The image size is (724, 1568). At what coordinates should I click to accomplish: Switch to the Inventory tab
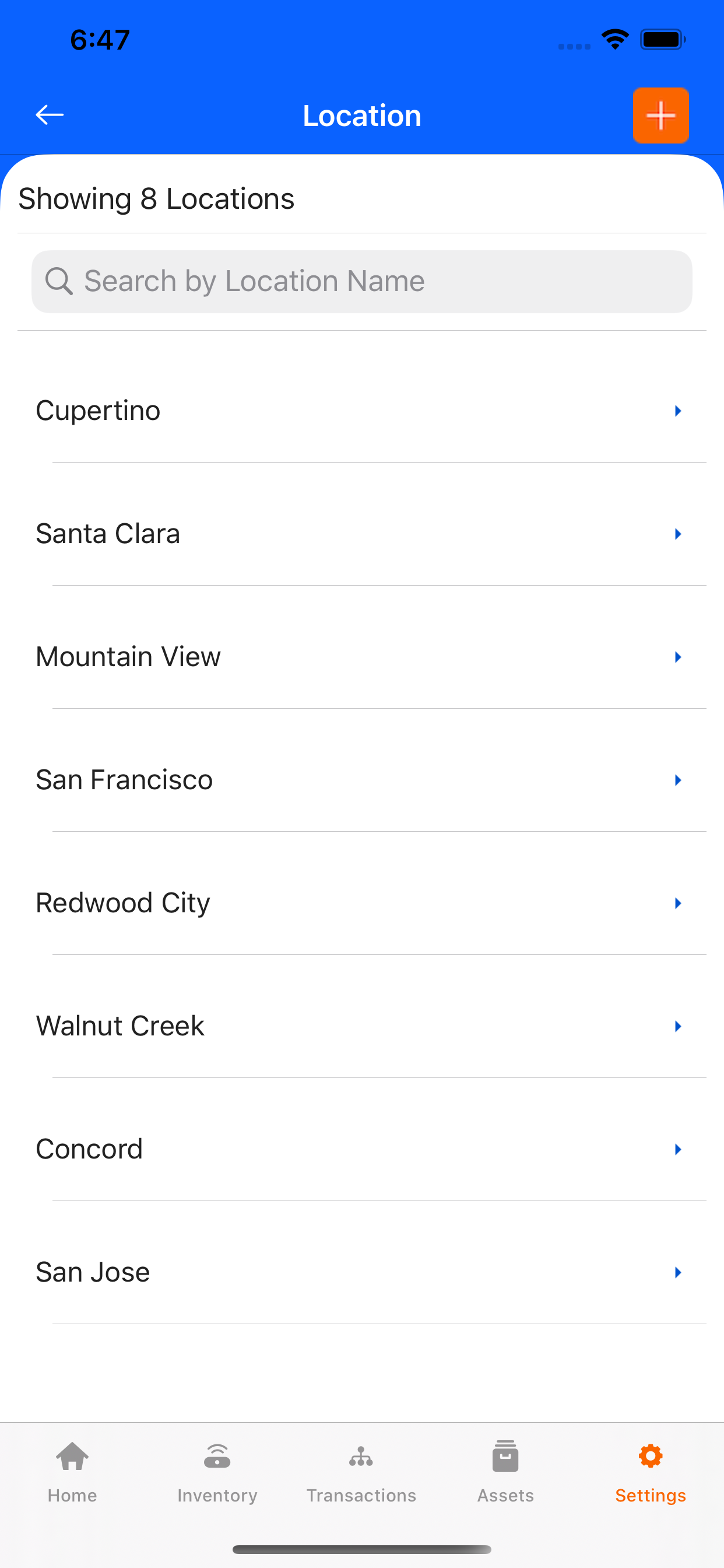pyautogui.click(x=217, y=1472)
